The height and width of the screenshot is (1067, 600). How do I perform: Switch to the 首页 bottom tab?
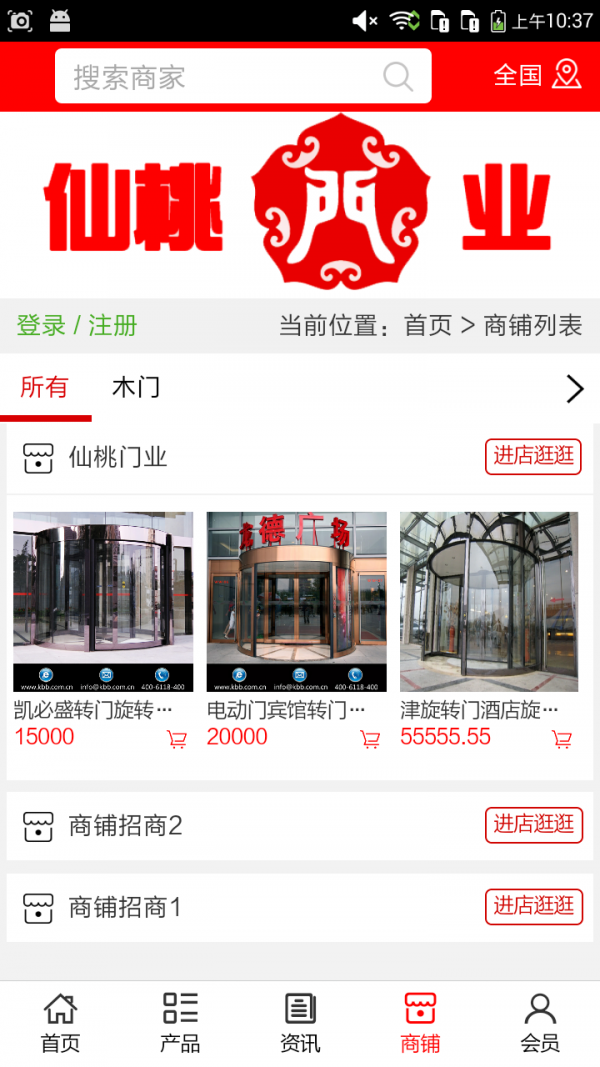(x=60, y=1023)
